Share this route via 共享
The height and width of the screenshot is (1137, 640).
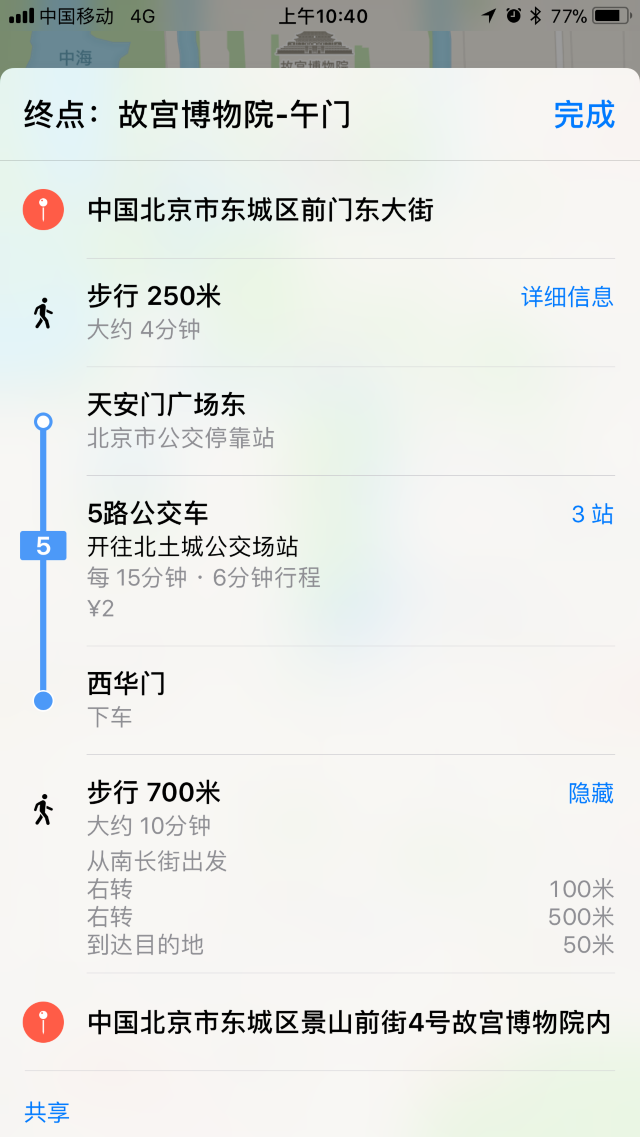pyautogui.click(x=47, y=1111)
